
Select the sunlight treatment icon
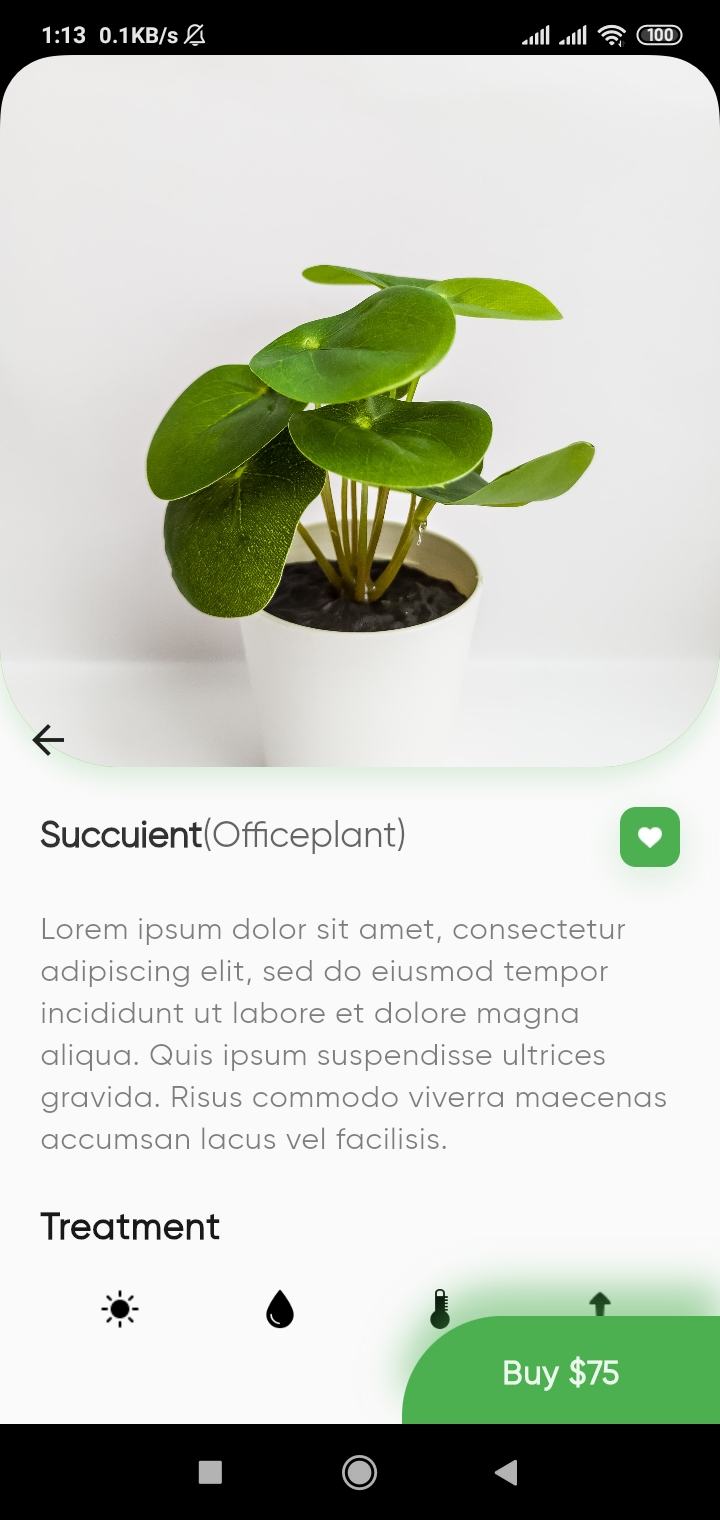click(x=119, y=1308)
